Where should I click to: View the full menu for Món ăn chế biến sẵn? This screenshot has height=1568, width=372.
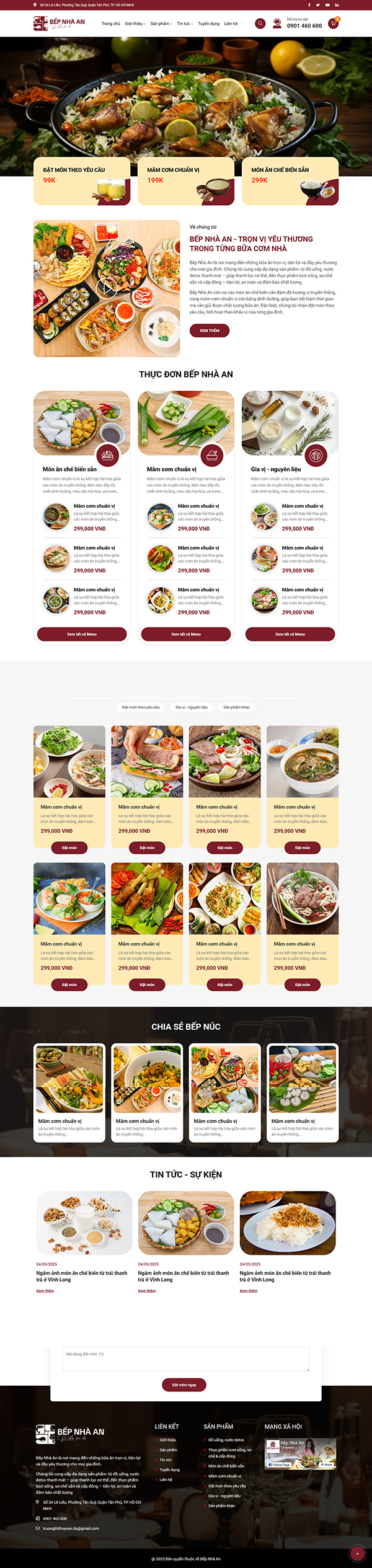tap(82, 634)
